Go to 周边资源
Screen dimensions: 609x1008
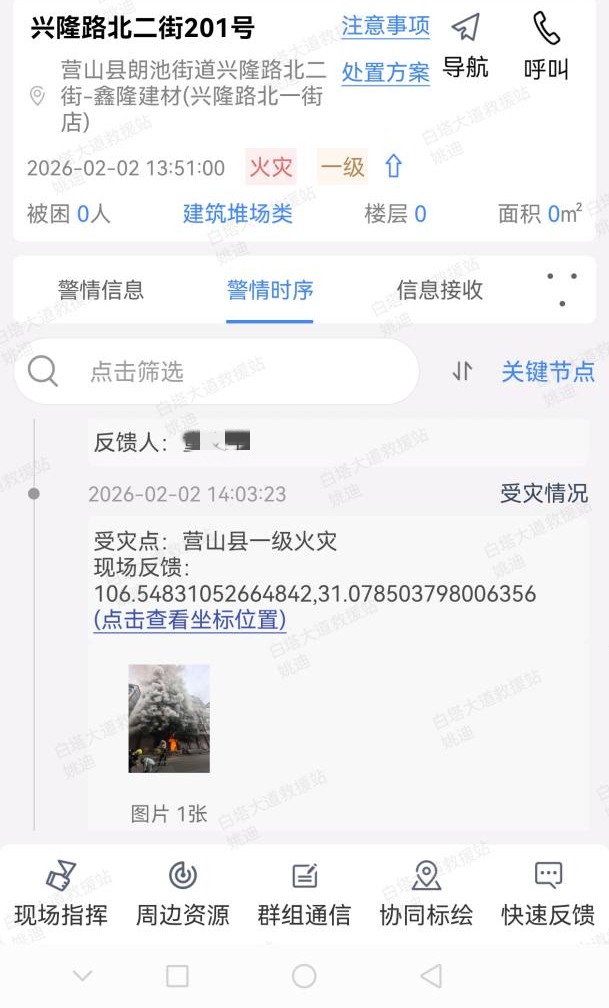tap(183, 894)
